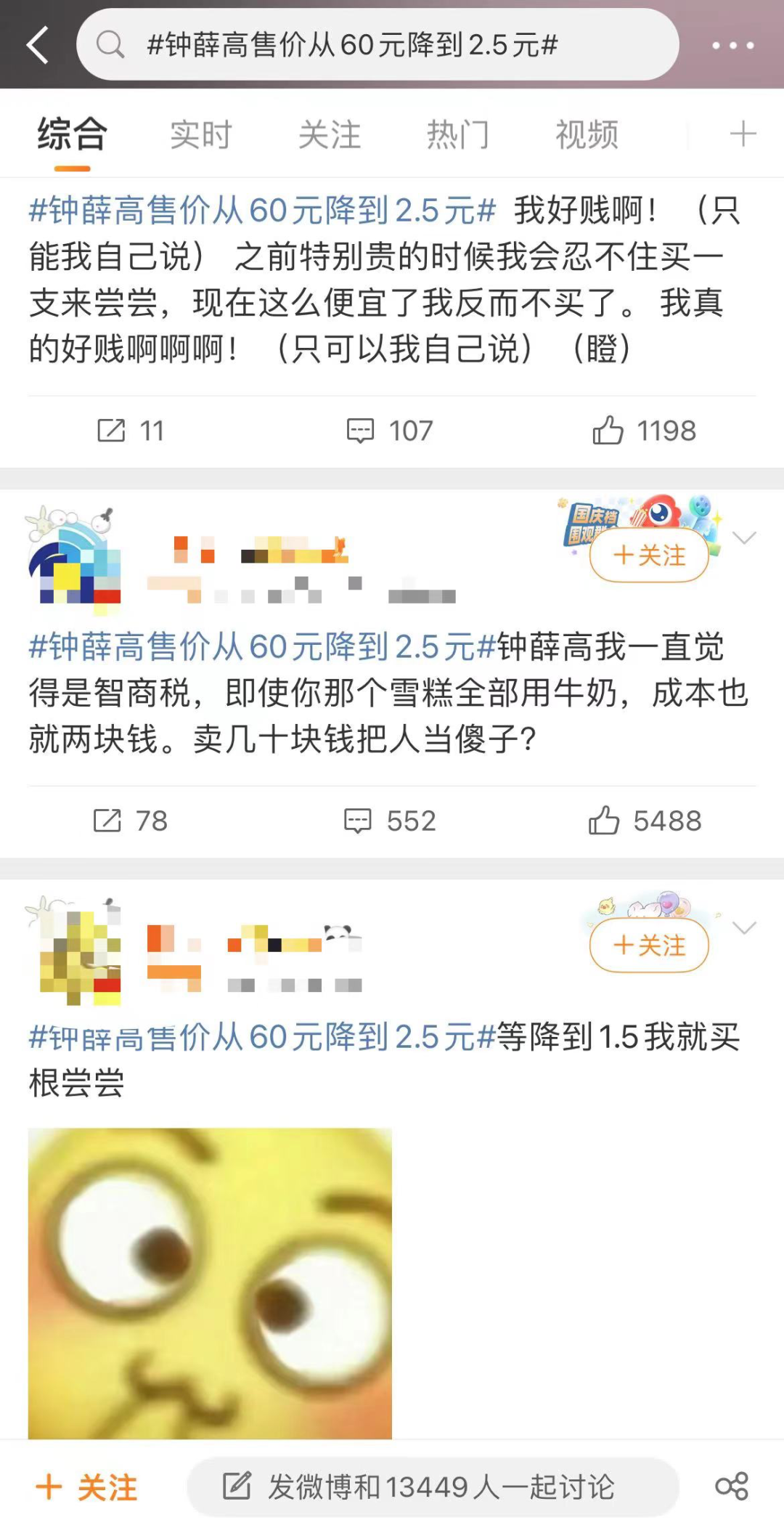
Task: Follow the author of the 等降到1.5 post
Action: point(649,945)
